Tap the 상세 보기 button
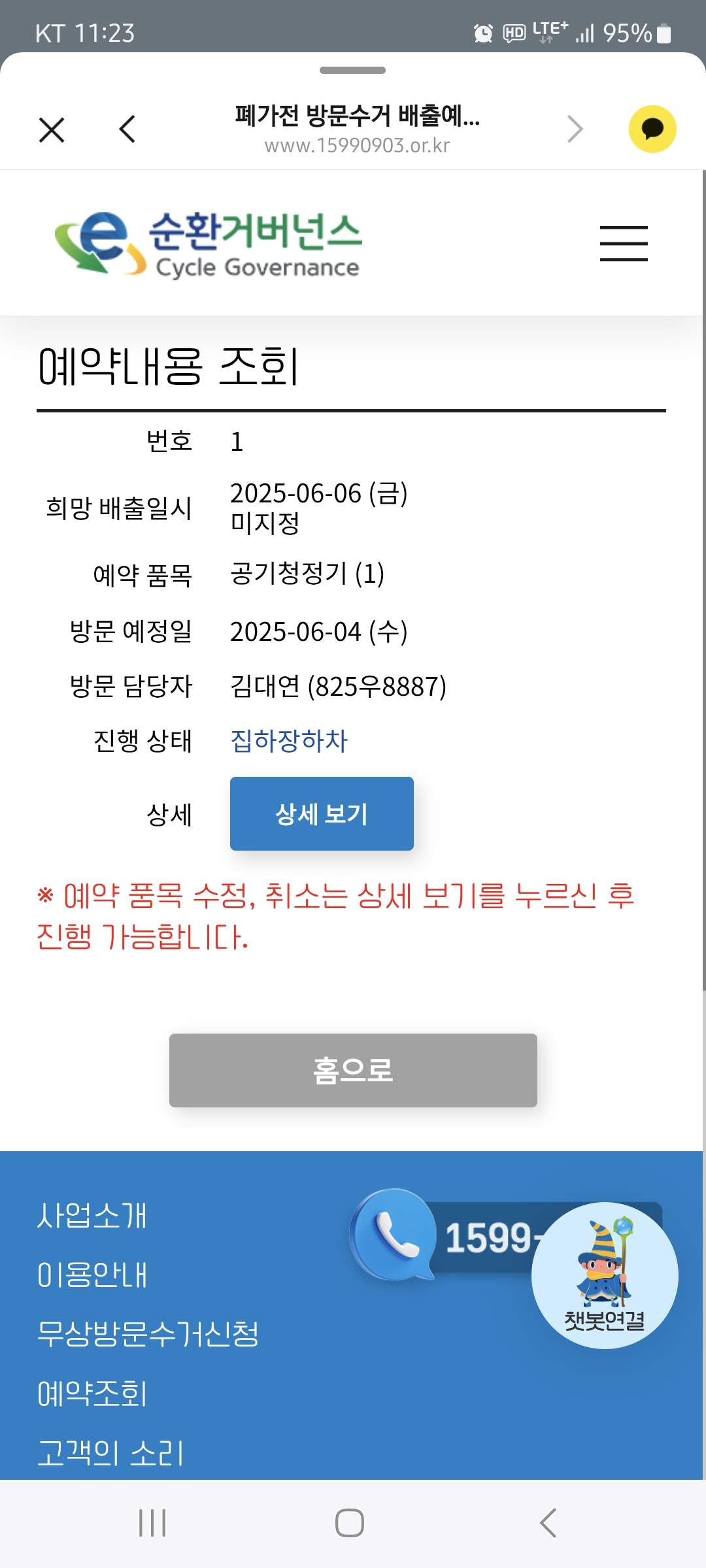 (x=322, y=814)
